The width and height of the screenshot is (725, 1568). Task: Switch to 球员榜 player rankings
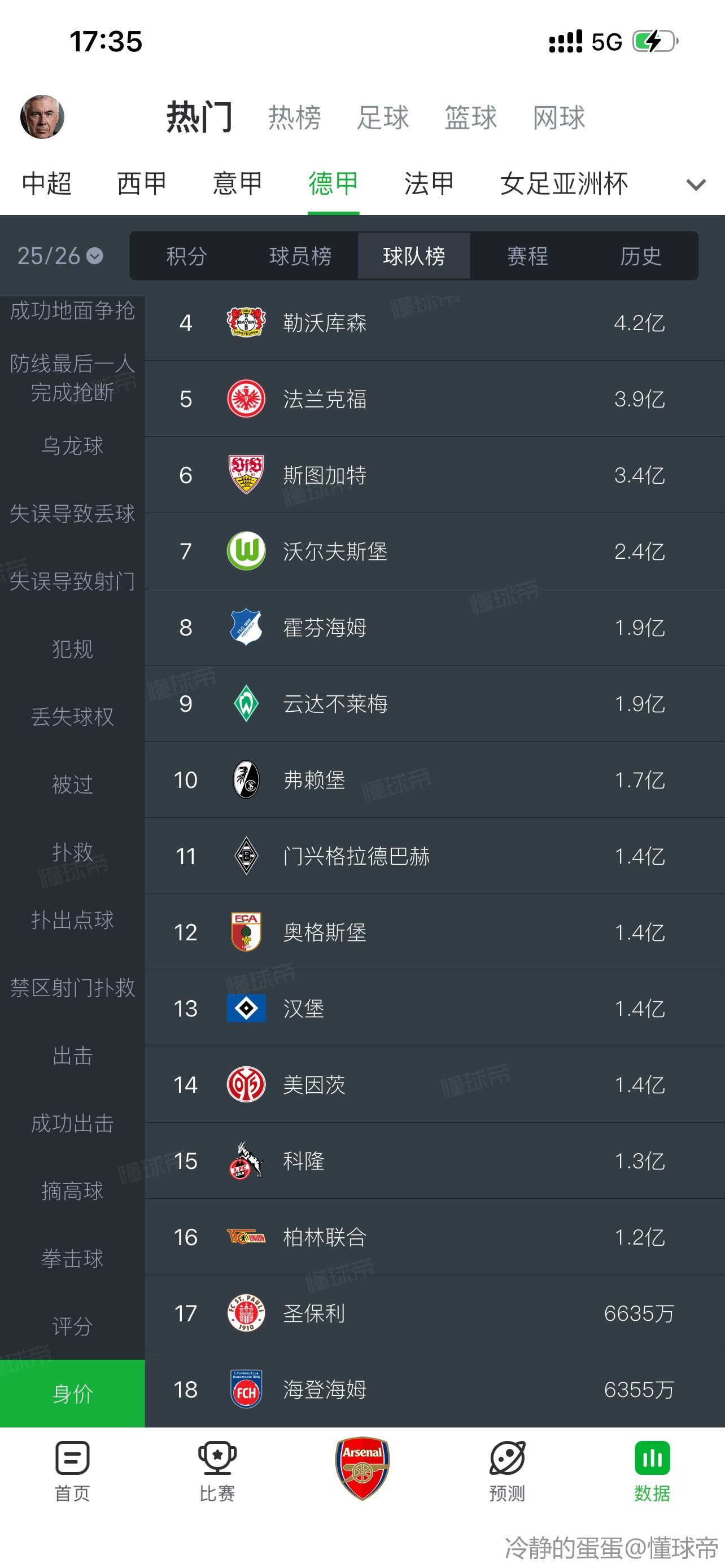click(x=300, y=256)
